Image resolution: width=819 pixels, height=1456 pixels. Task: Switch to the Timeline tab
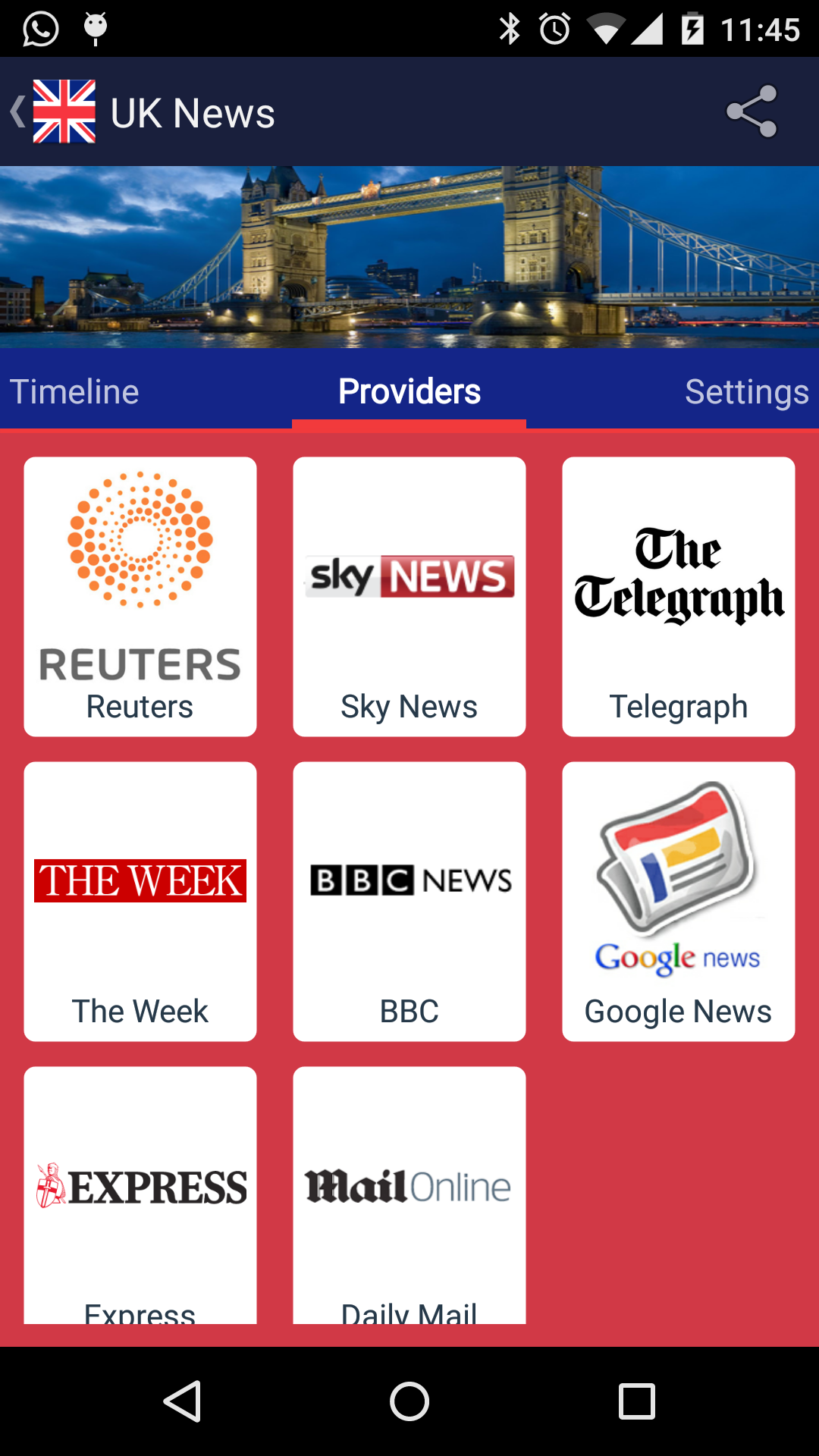74,391
